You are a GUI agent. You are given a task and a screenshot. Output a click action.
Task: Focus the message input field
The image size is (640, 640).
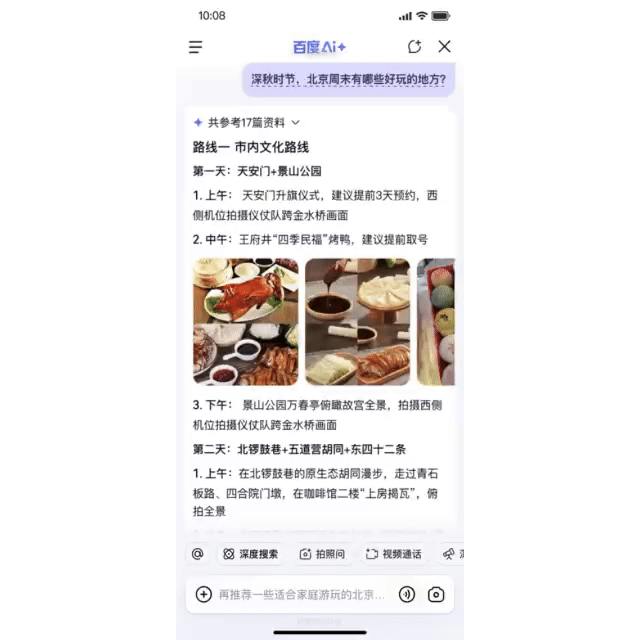tap(300, 594)
